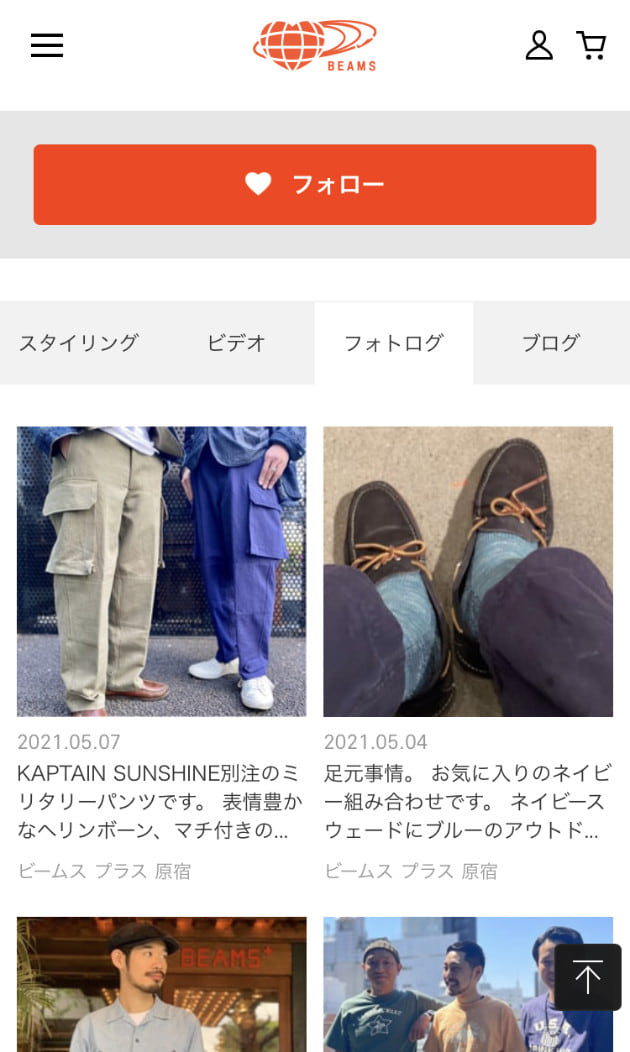Tap the orange フォロー follow button

[315, 184]
